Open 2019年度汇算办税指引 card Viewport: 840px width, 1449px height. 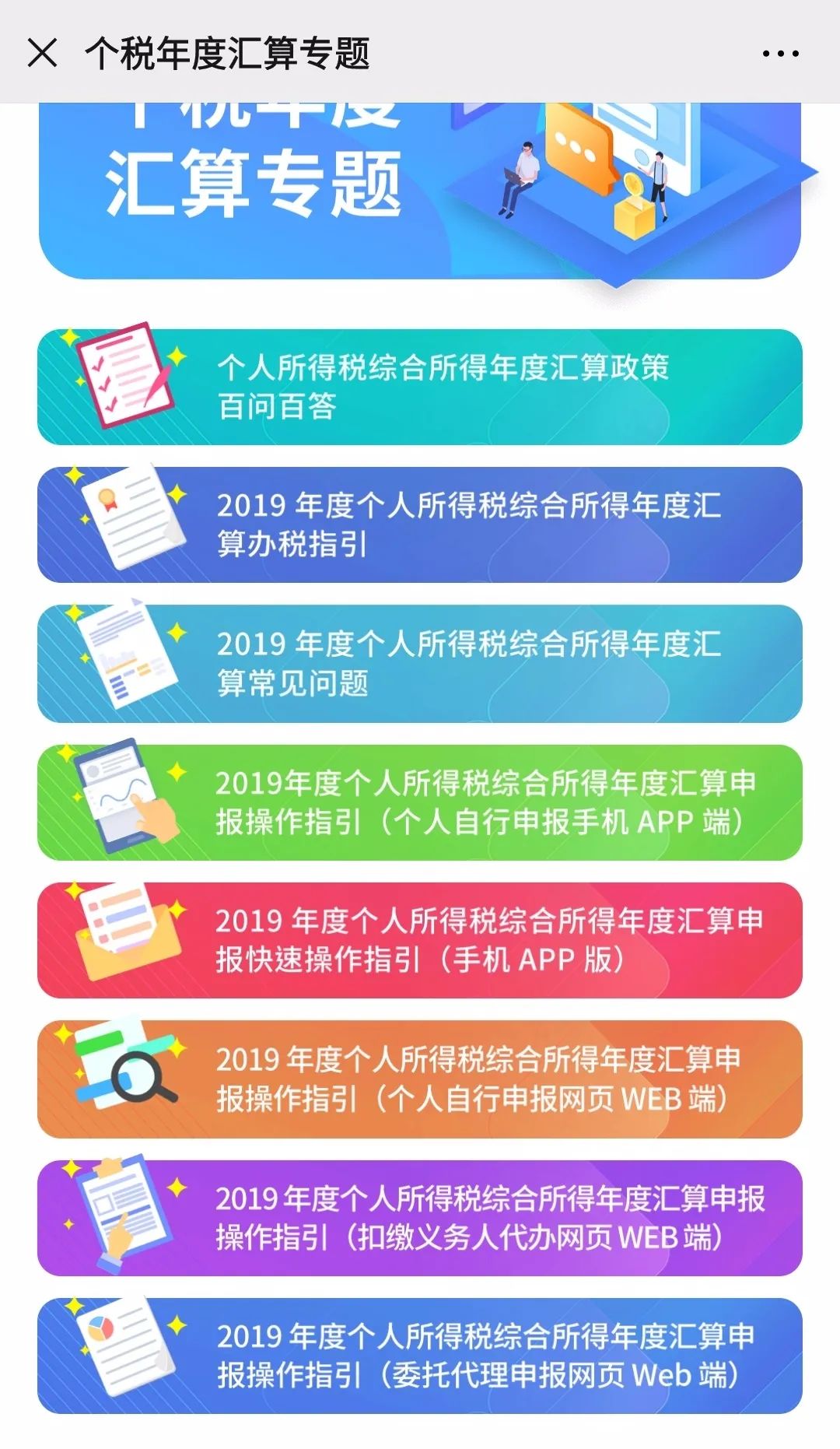tap(420, 525)
